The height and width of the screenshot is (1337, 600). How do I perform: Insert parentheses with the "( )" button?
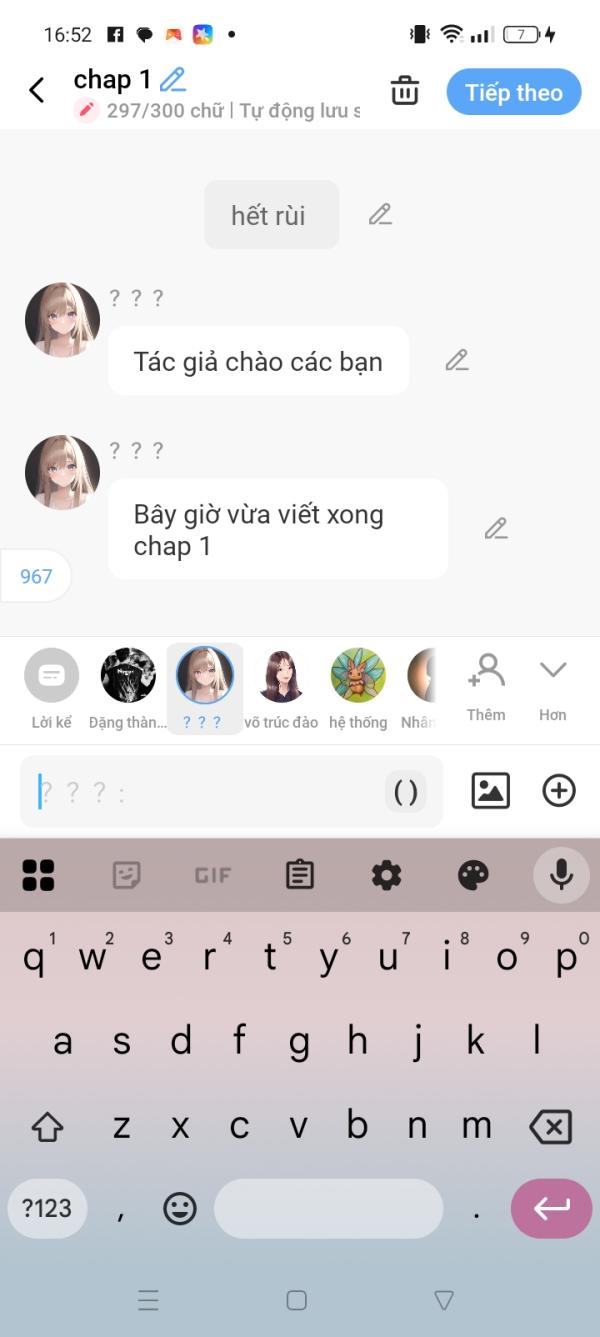pyautogui.click(x=406, y=792)
